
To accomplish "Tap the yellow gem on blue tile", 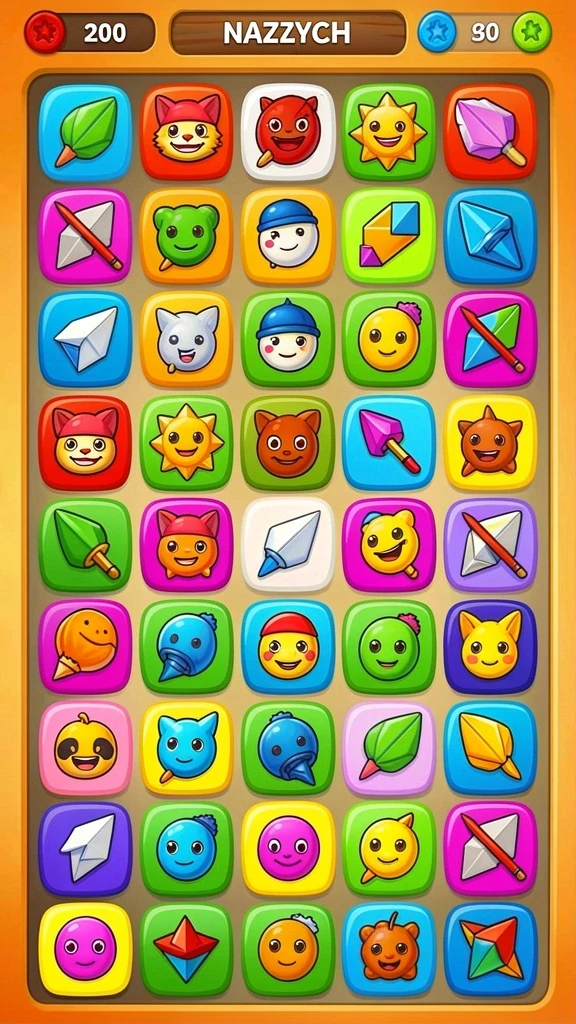I will click(x=491, y=750).
